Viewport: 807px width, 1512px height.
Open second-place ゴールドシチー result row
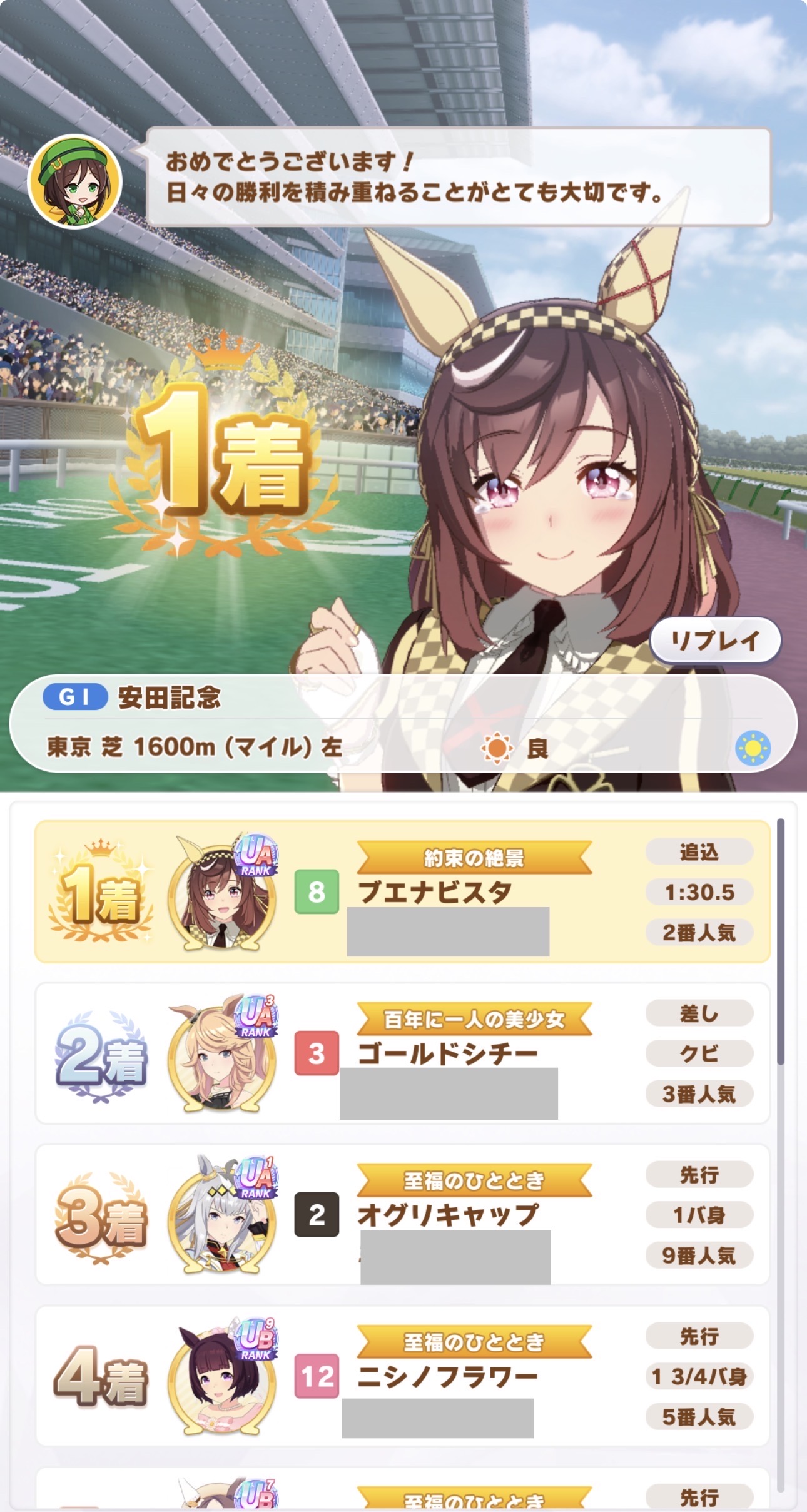402,1053
